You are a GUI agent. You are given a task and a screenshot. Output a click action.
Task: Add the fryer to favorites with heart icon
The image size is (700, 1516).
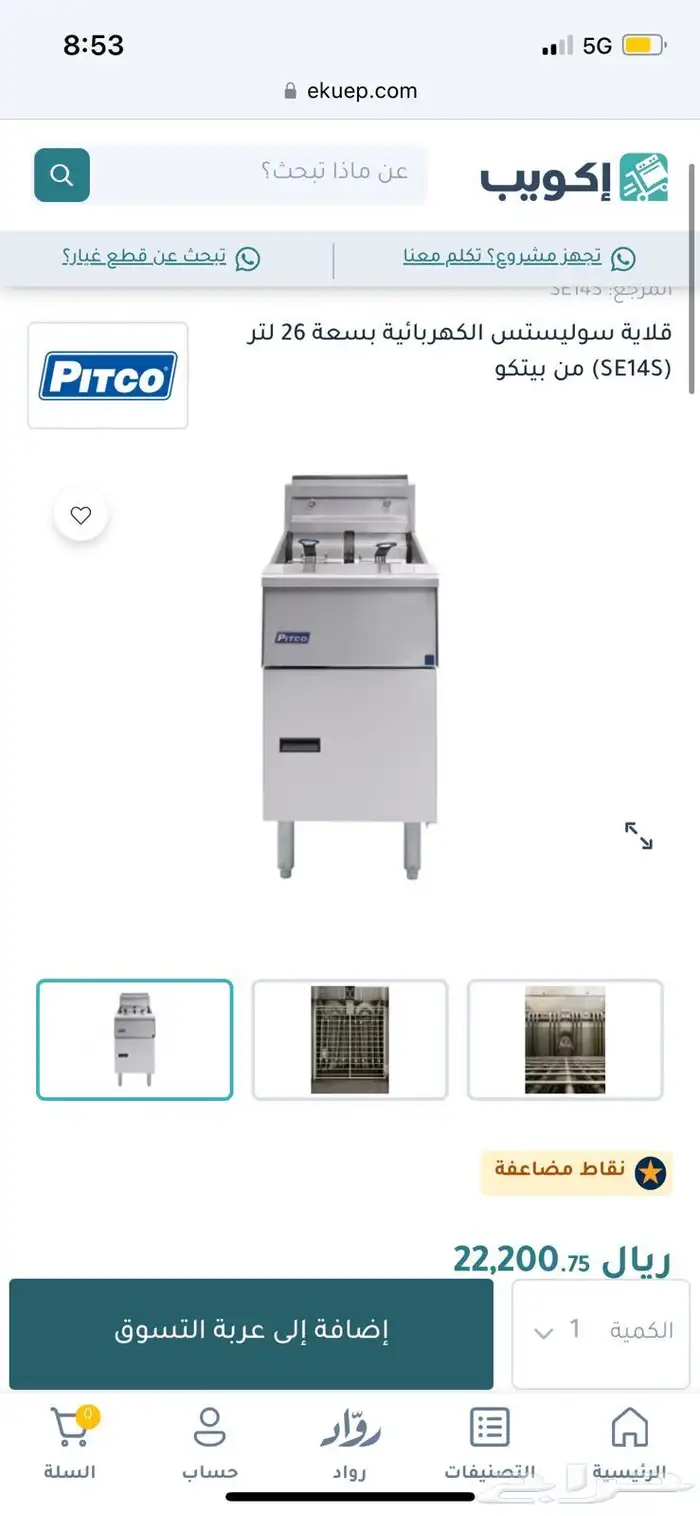pyautogui.click(x=81, y=515)
